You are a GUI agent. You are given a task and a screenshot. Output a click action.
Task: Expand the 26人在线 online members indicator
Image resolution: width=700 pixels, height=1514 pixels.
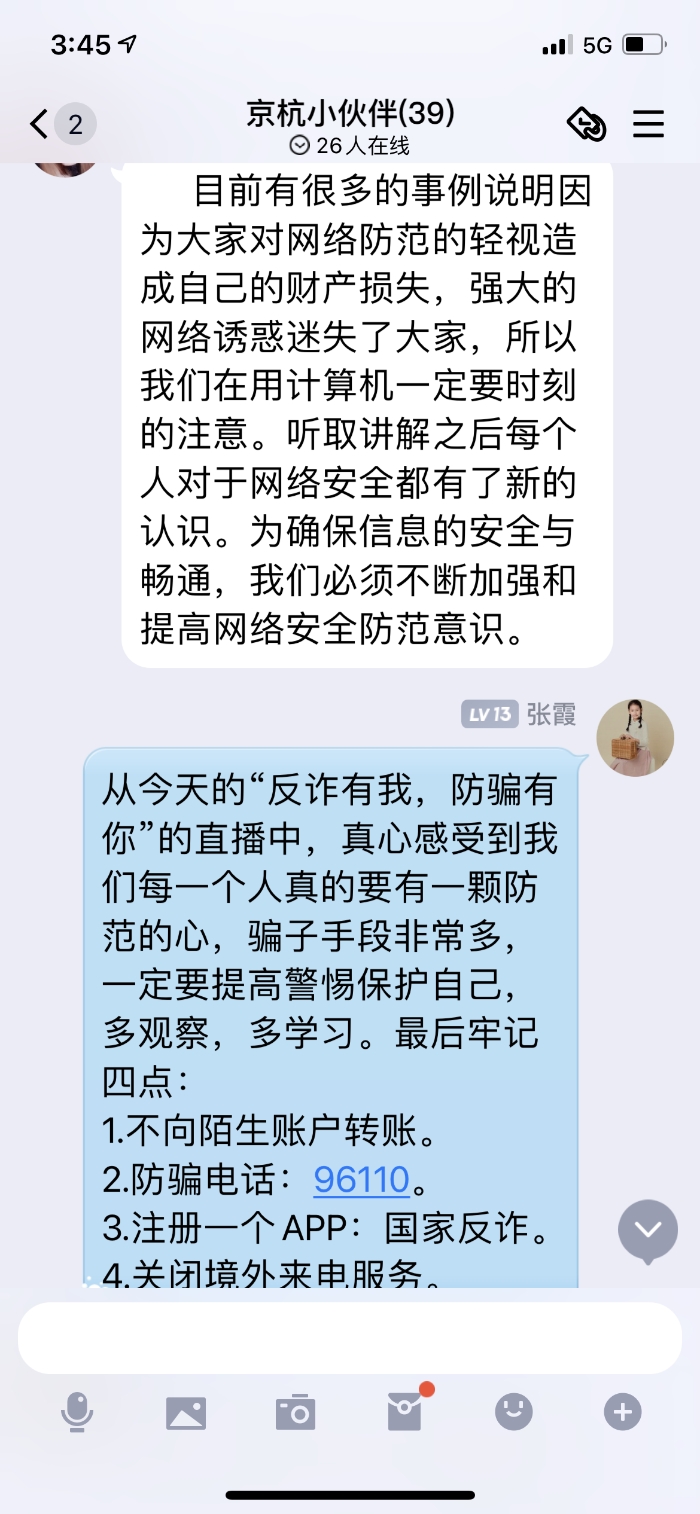(x=350, y=146)
